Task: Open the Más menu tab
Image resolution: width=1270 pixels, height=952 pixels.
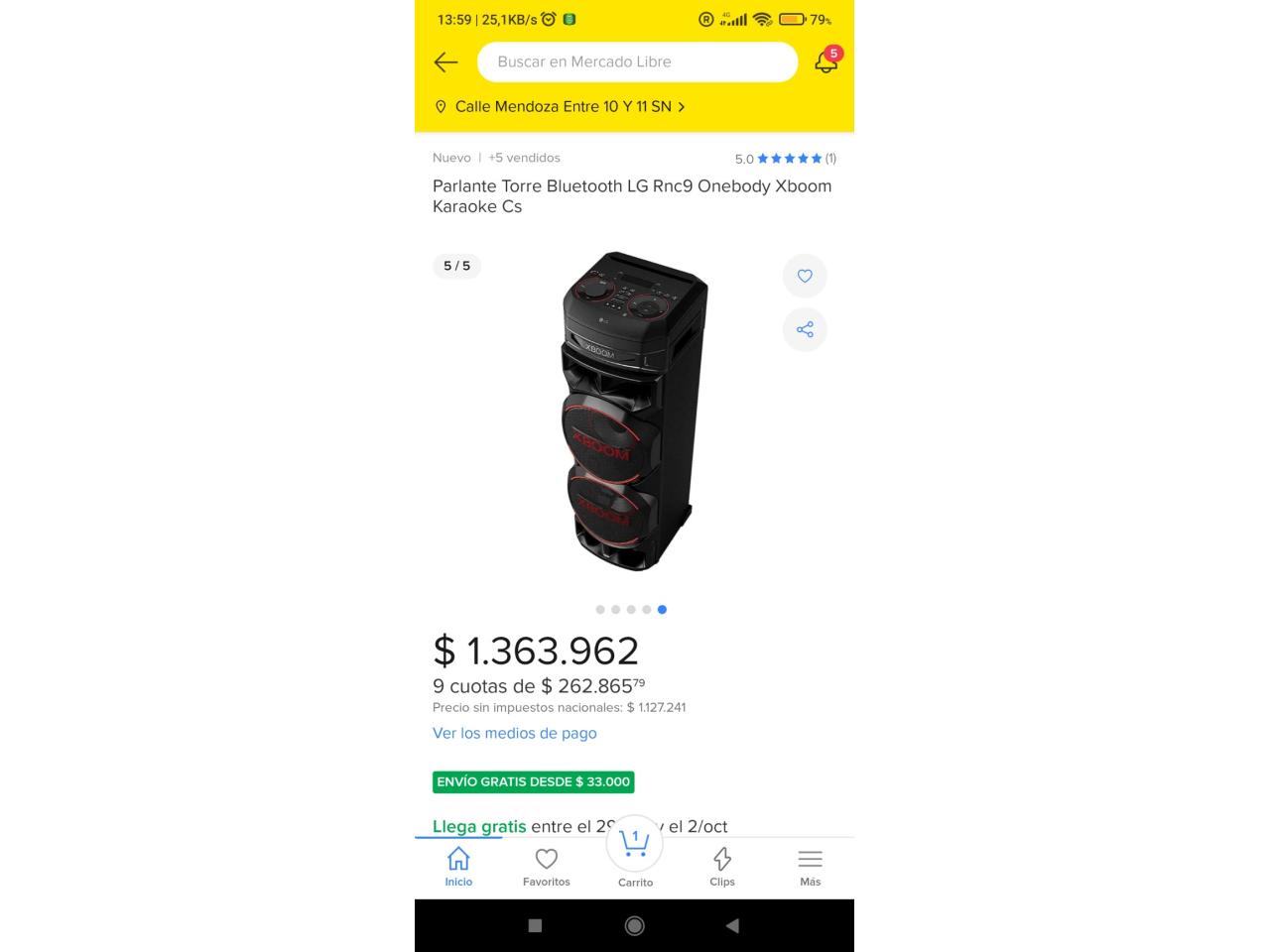Action: click(810, 867)
